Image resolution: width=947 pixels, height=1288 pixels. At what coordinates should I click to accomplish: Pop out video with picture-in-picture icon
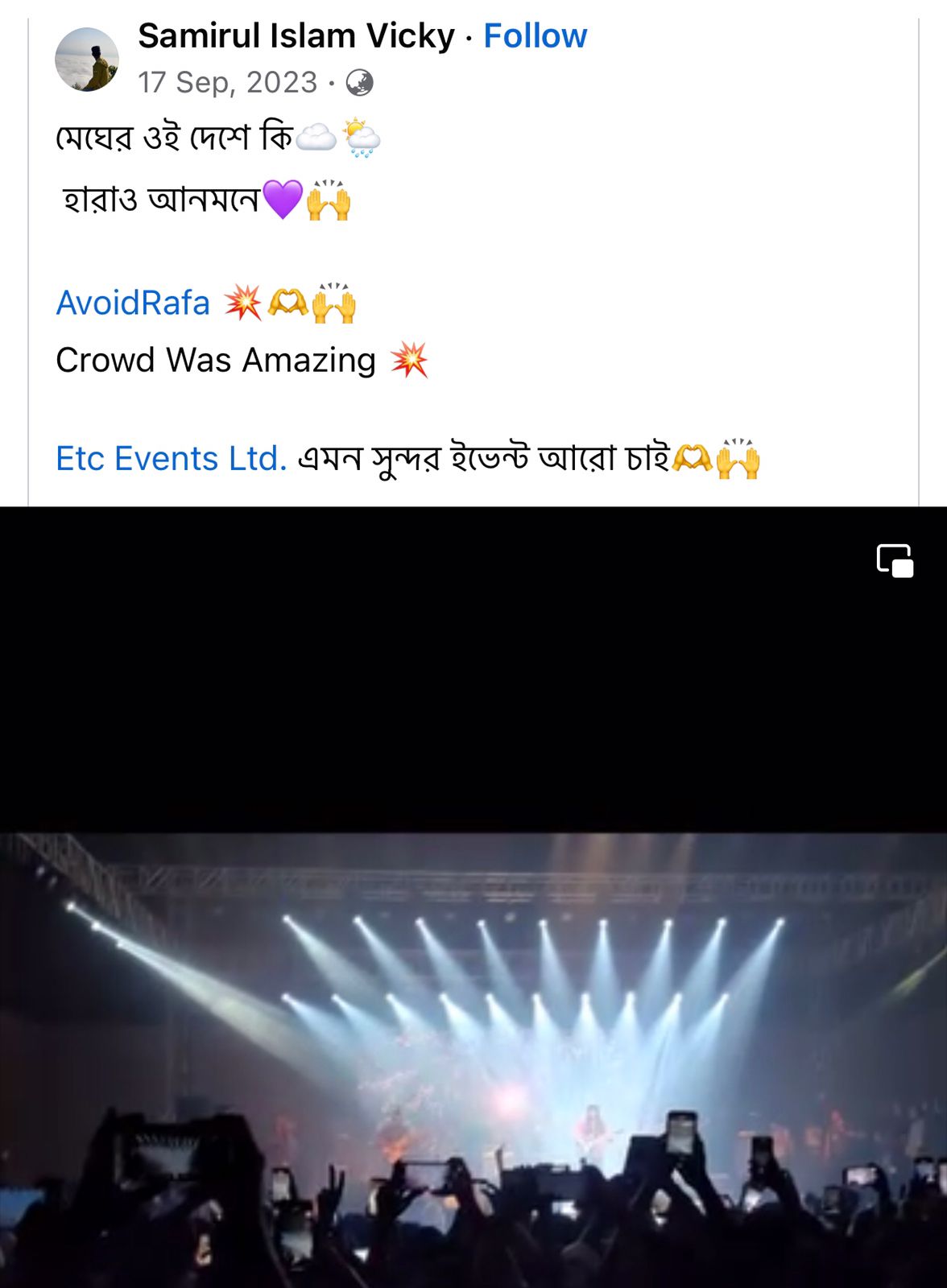coord(895,560)
